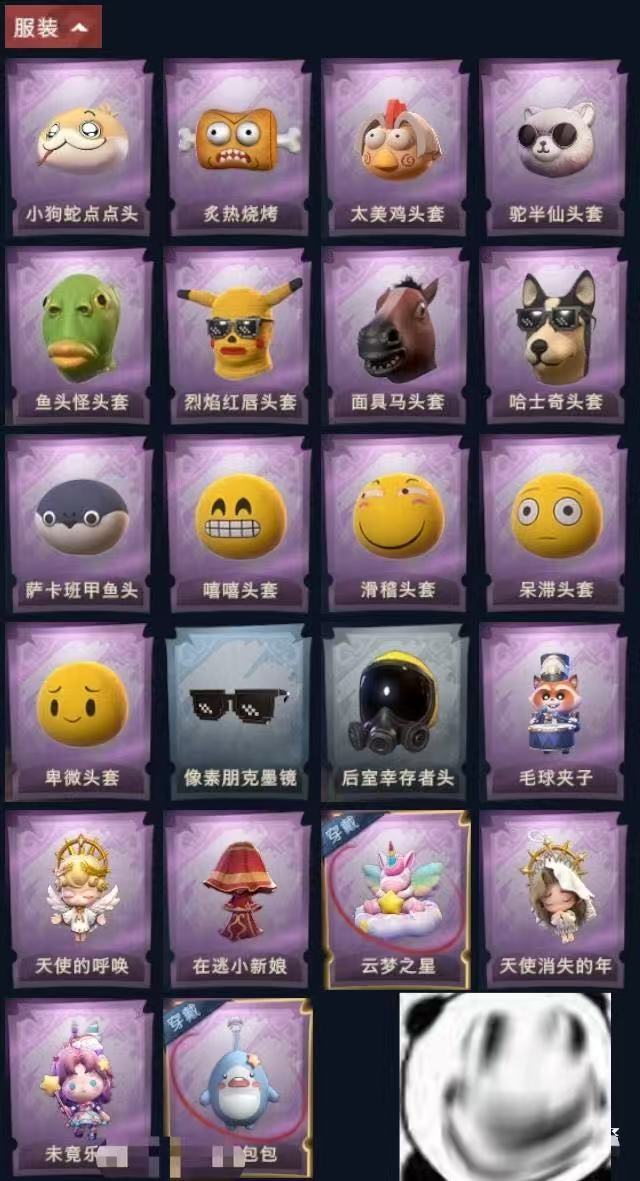
Task: Choose the 毛球夹子 accessory
Action: (555, 712)
